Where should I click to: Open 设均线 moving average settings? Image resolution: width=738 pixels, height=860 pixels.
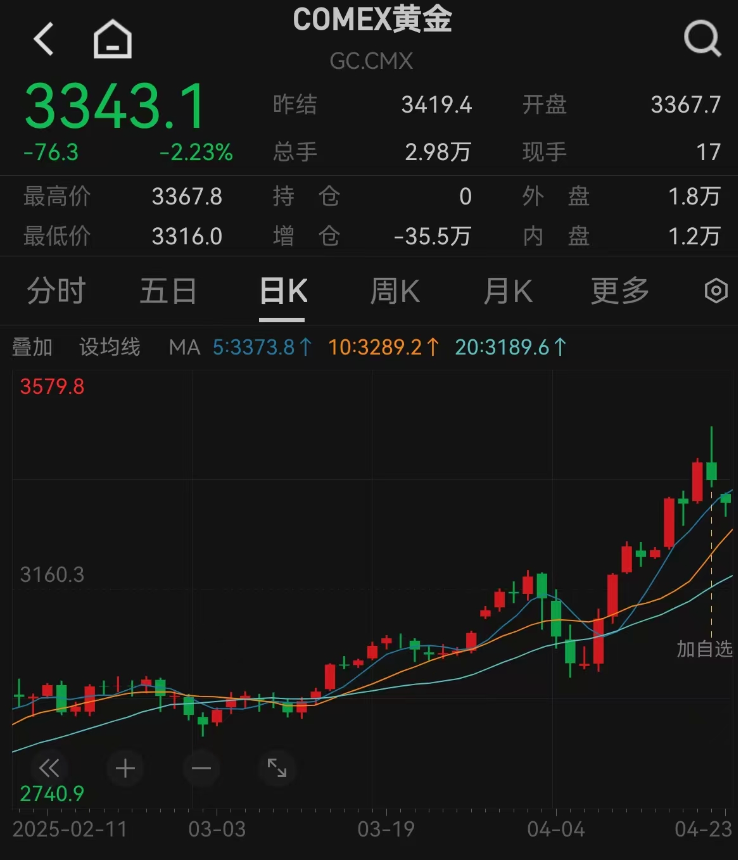tap(110, 347)
